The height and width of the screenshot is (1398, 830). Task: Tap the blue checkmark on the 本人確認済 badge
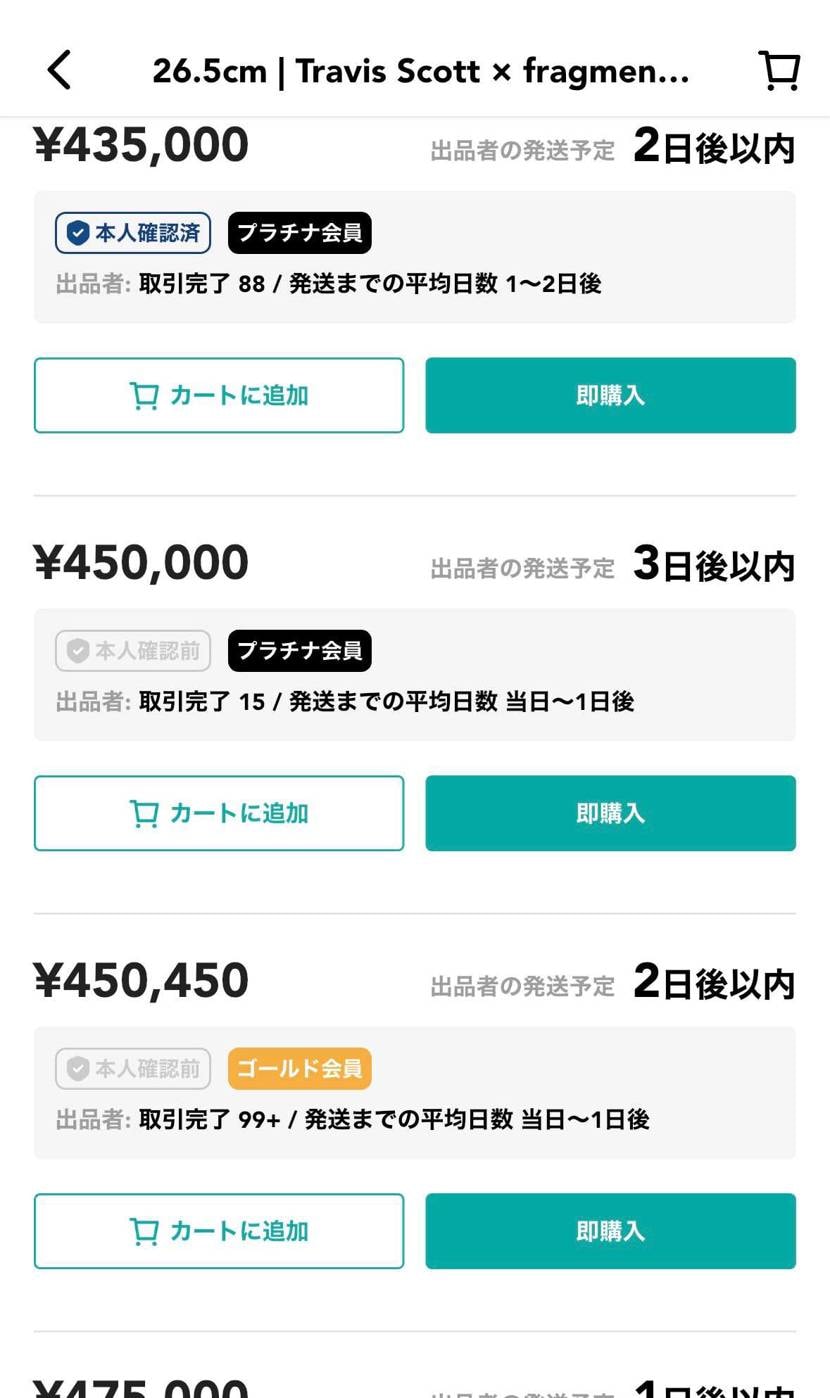pos(78,232)
